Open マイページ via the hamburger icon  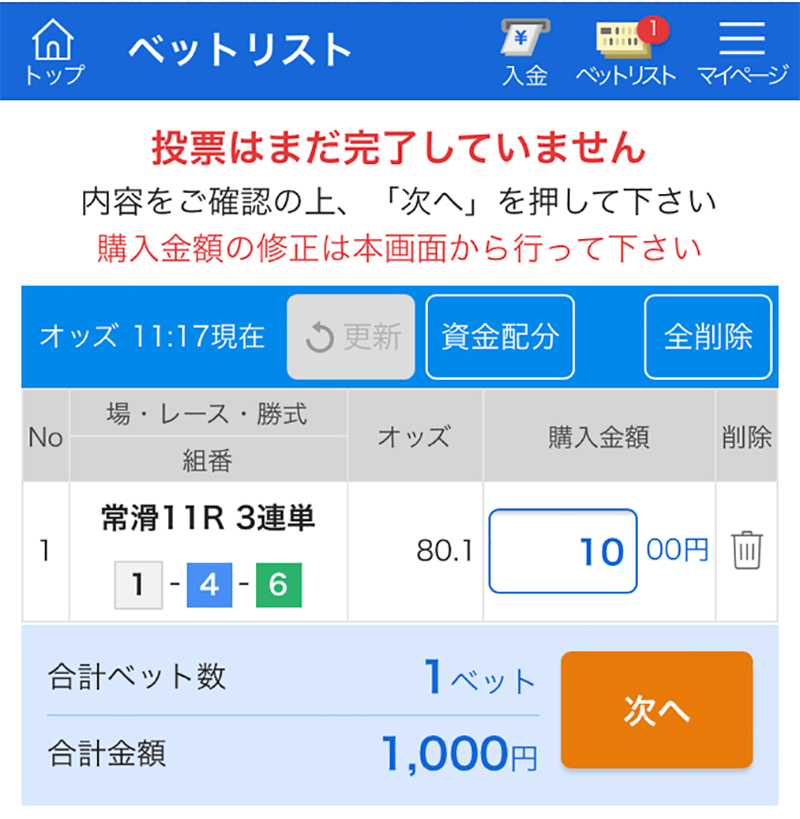coord(740,40)
